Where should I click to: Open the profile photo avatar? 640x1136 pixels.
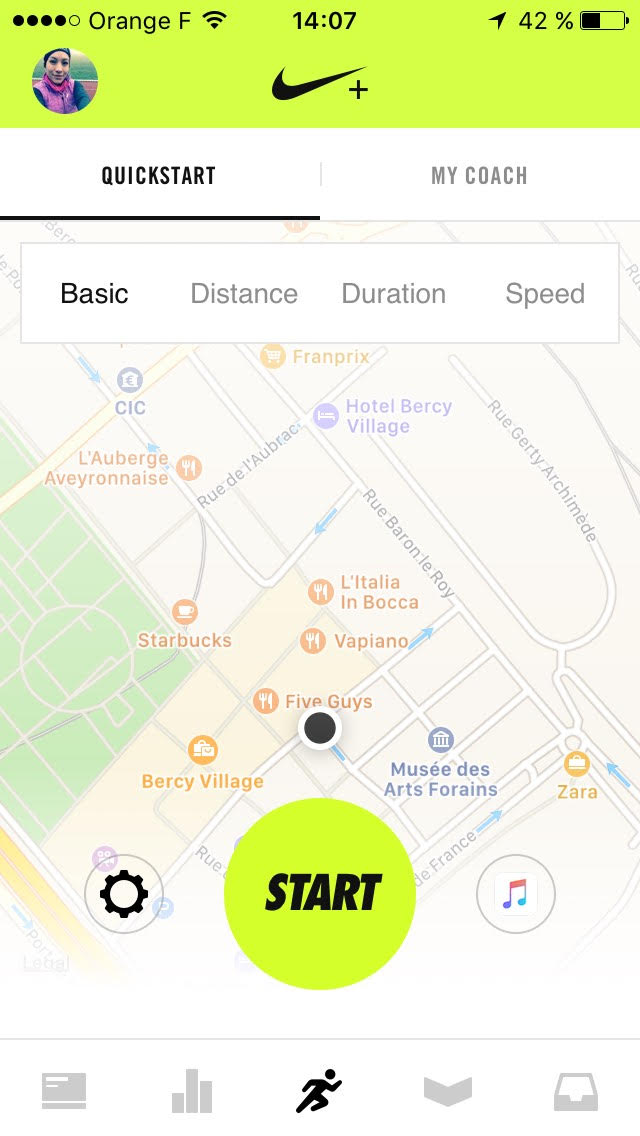click(x=65, y=81)
